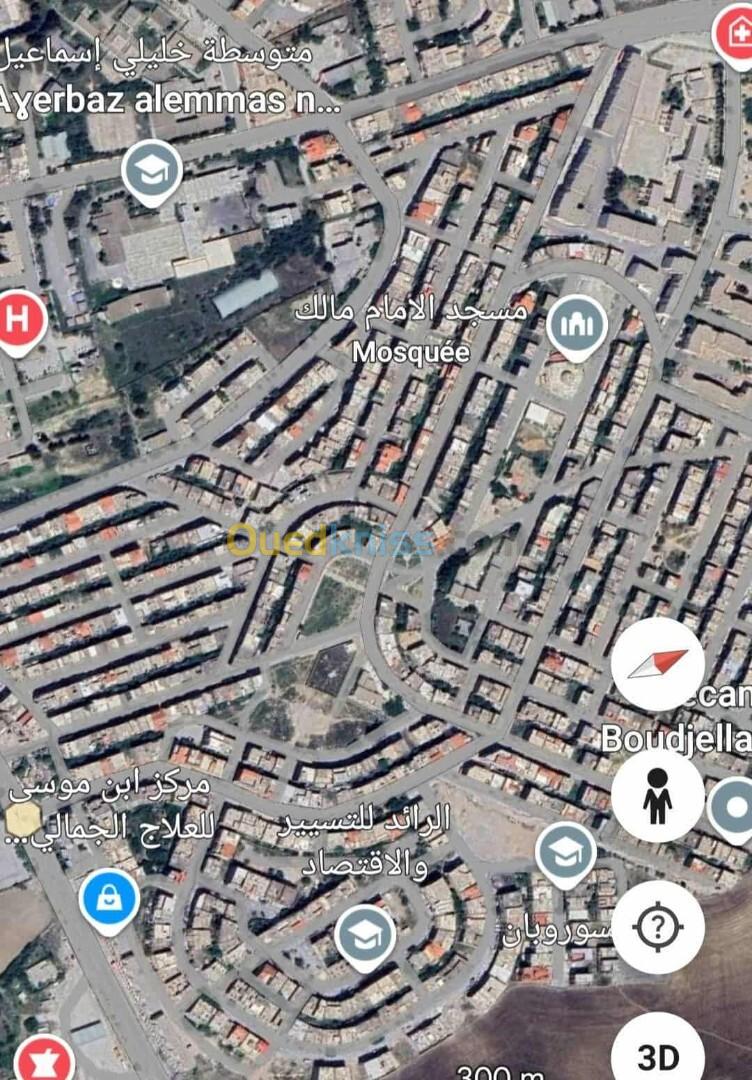The image size is (752, 1080).
Task: Select the الرائد للتسيير والاقتصاد school pin
Action: (365, 936)
